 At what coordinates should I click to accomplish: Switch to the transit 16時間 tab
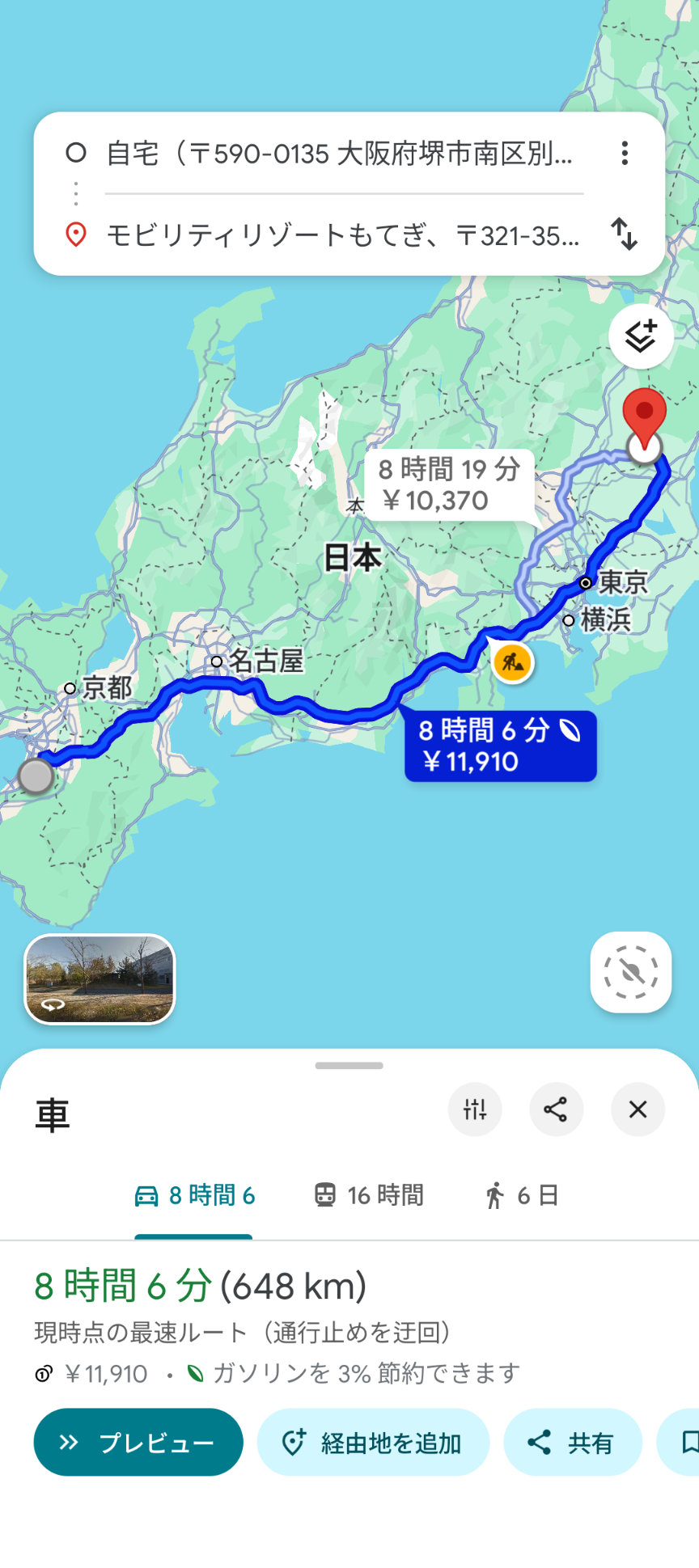click(x=369, y=1195)
